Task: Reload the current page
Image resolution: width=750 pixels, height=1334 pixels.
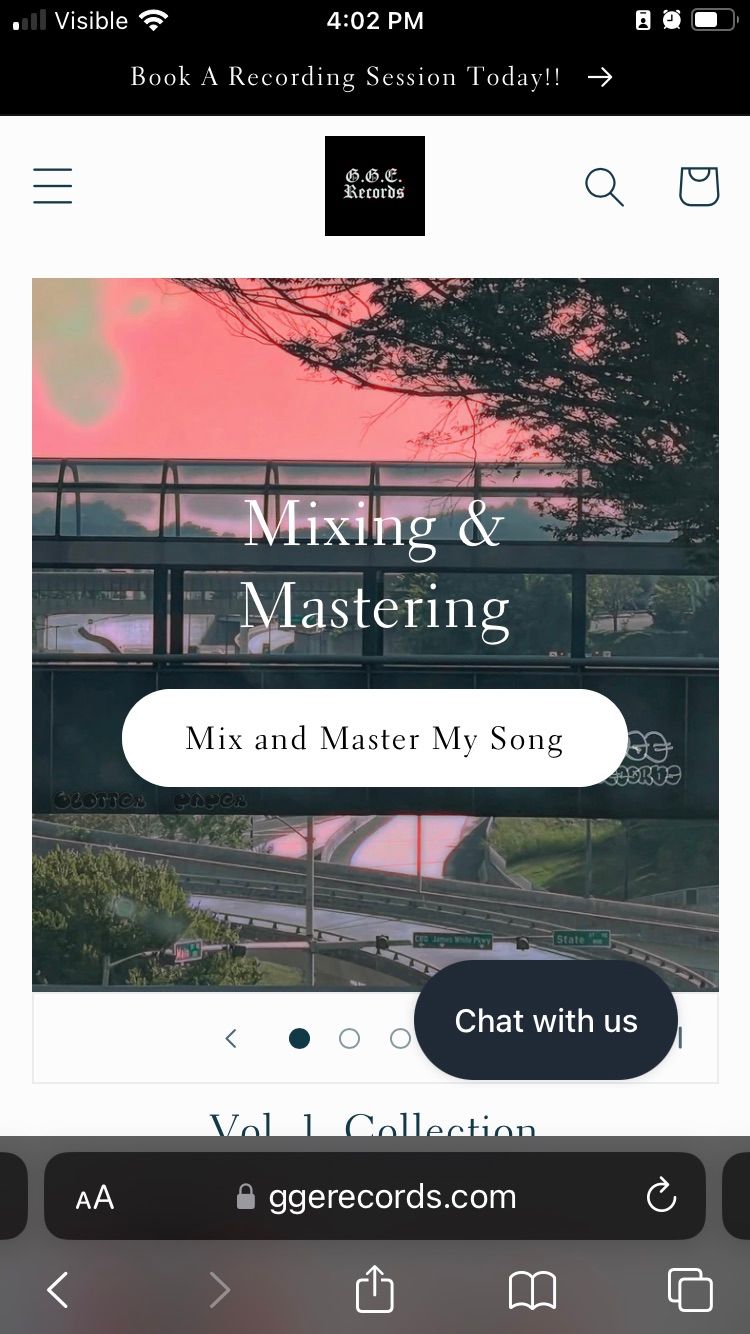Action: pos(661,1196)
